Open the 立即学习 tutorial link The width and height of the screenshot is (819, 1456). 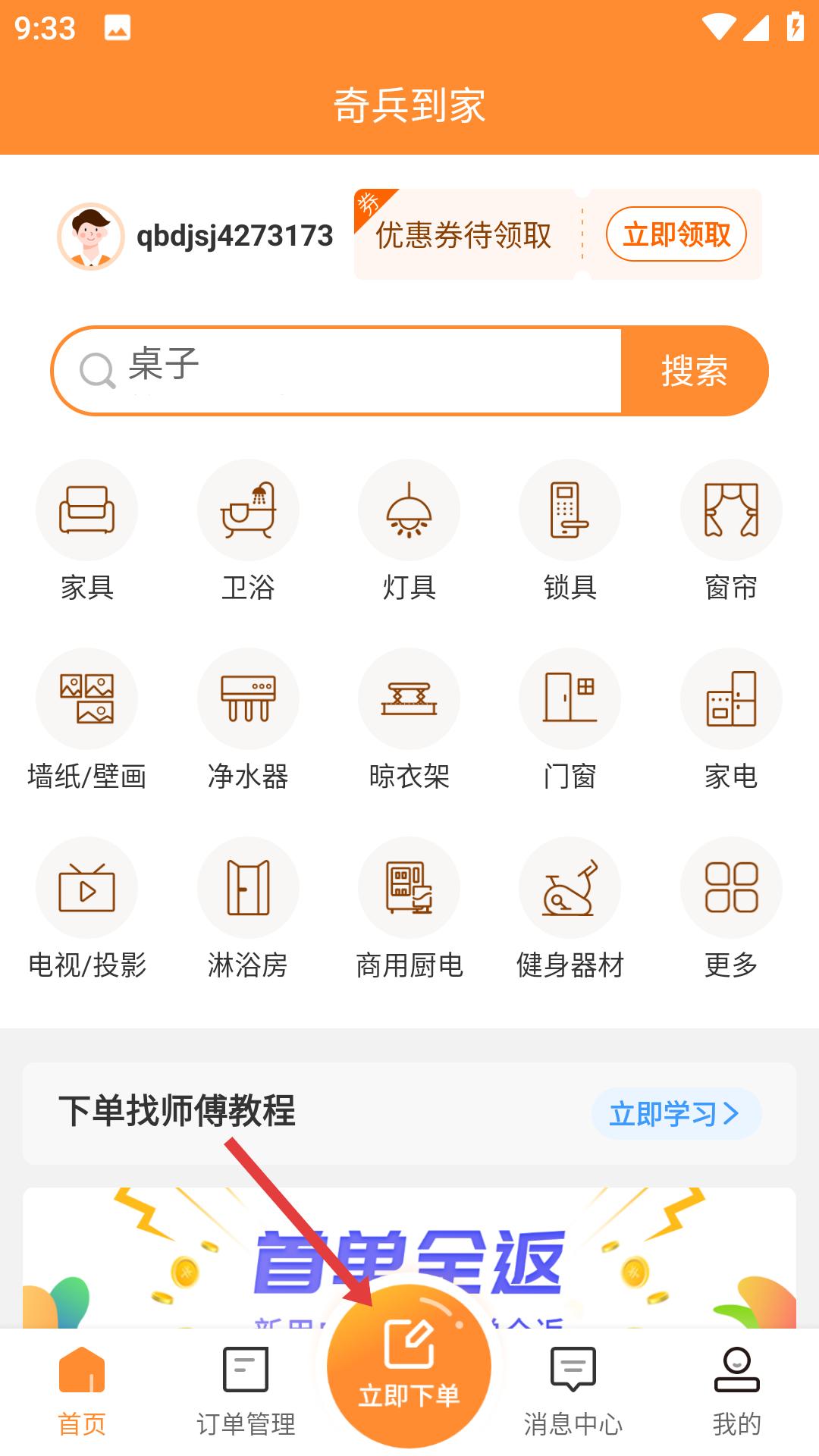pyautogui.click(x=676, y=1113)
